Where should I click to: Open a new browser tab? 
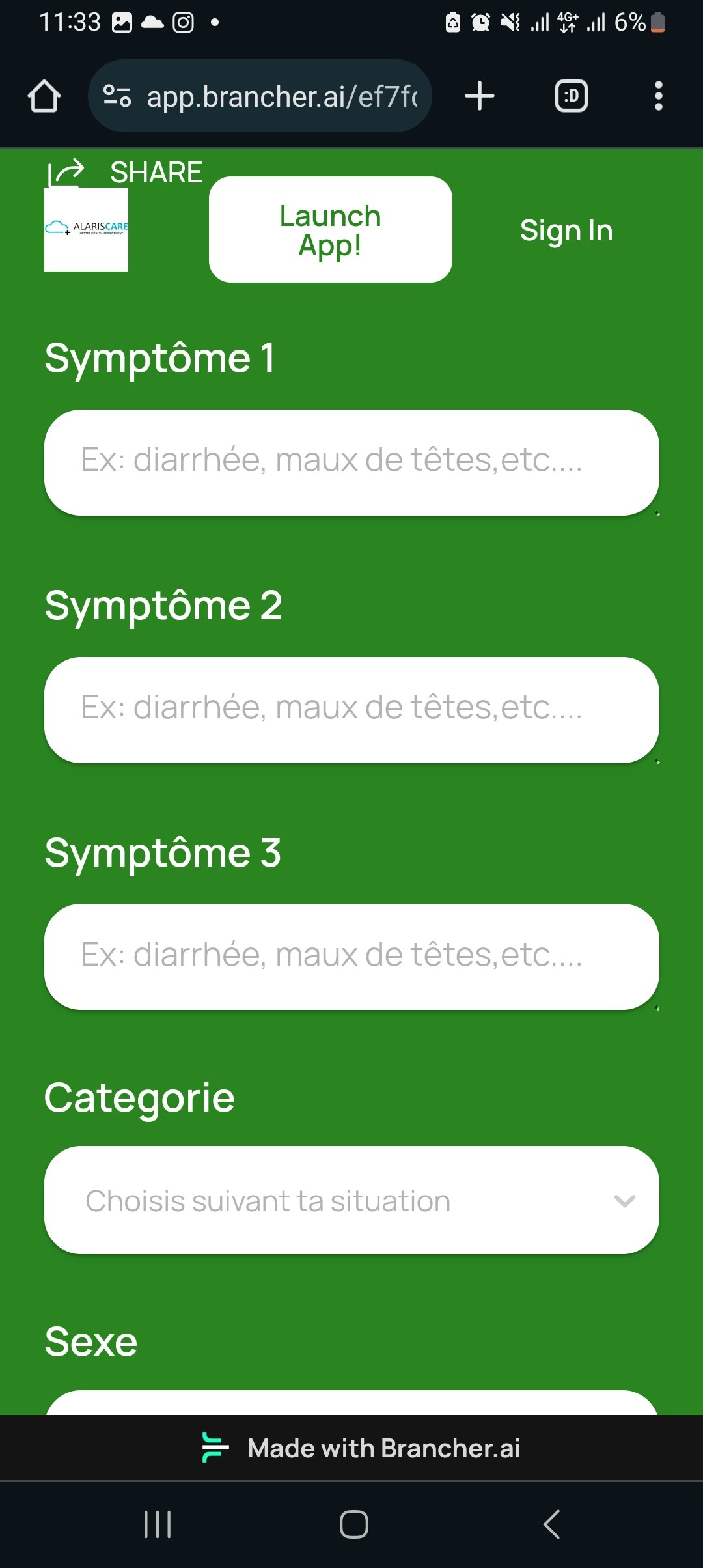pyautogui.click(x=480, y=96)
